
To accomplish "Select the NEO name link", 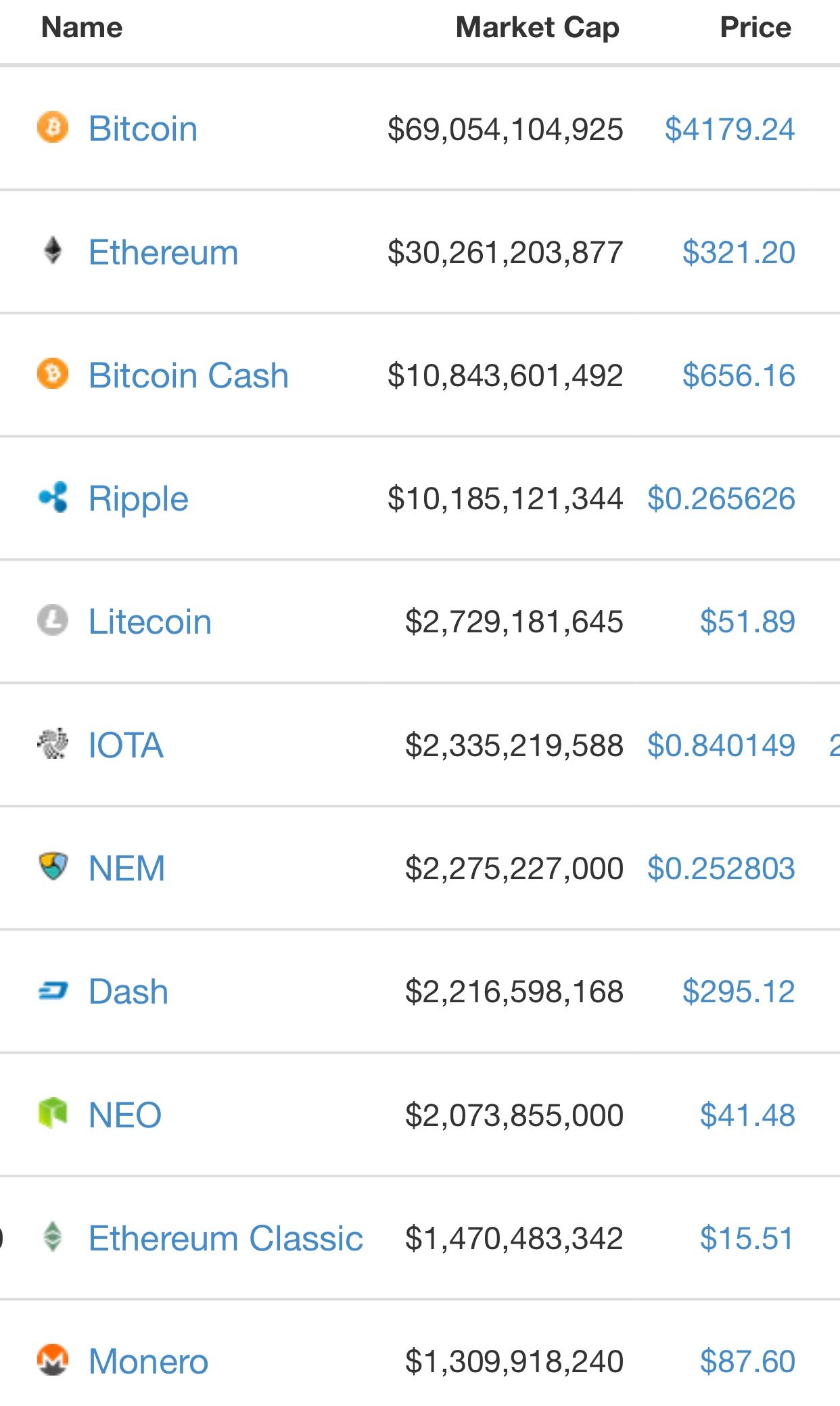I will pyautogui.click(x=125, y=1115).
